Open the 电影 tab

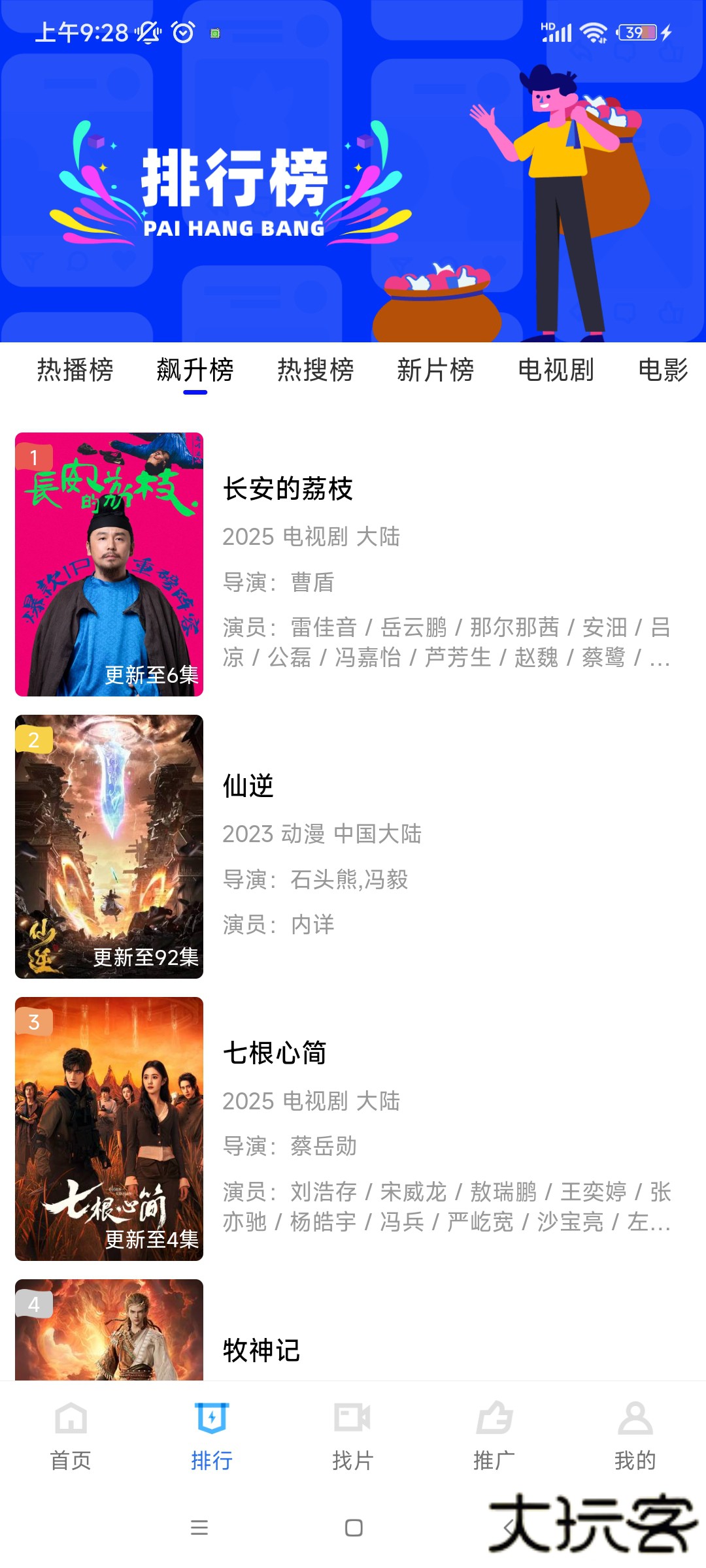pos(663,370)
